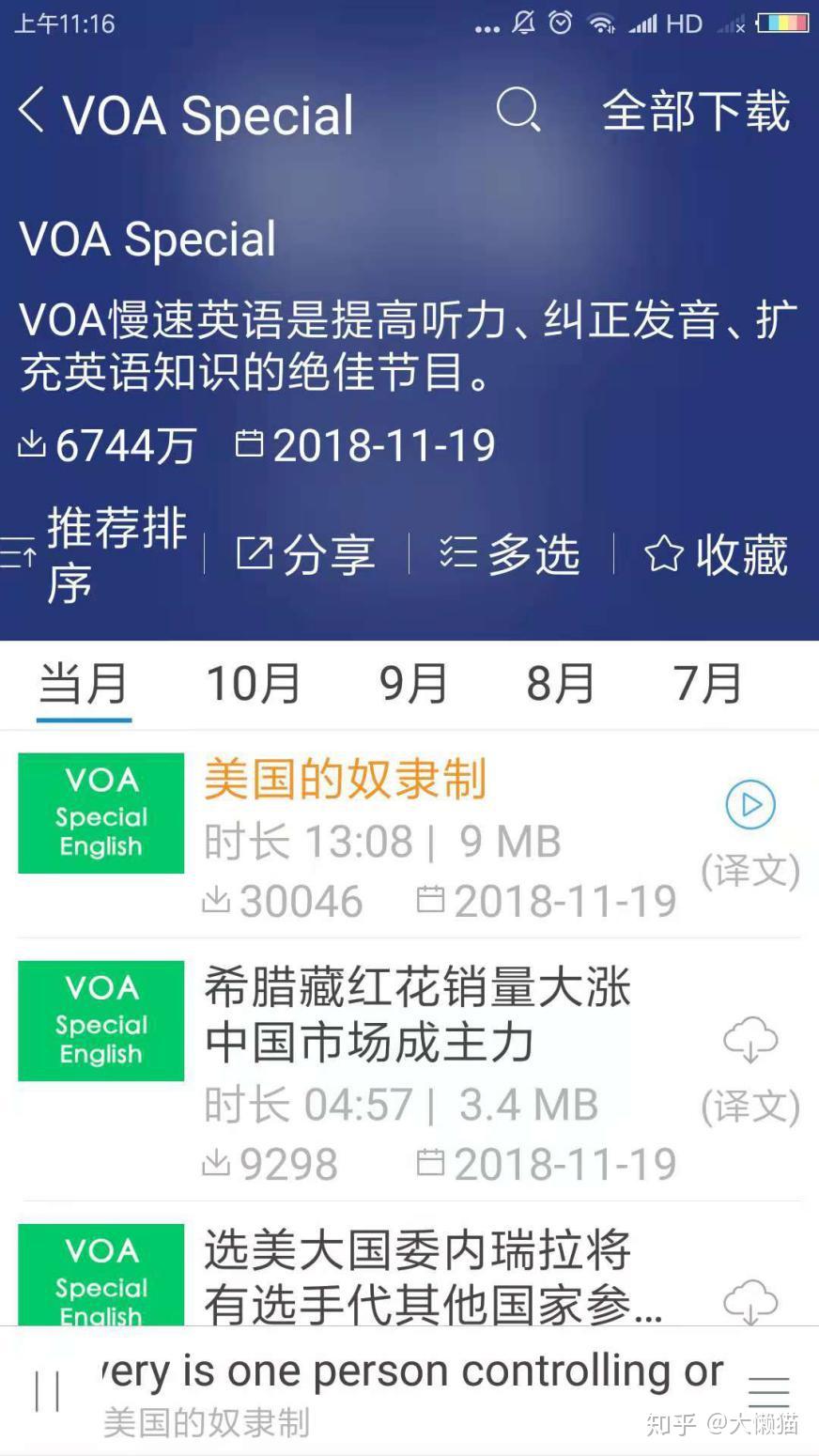Open the episode 美国的奴隶制
The height and width of the screenshot is (1456, 819).
click(345, 780)
